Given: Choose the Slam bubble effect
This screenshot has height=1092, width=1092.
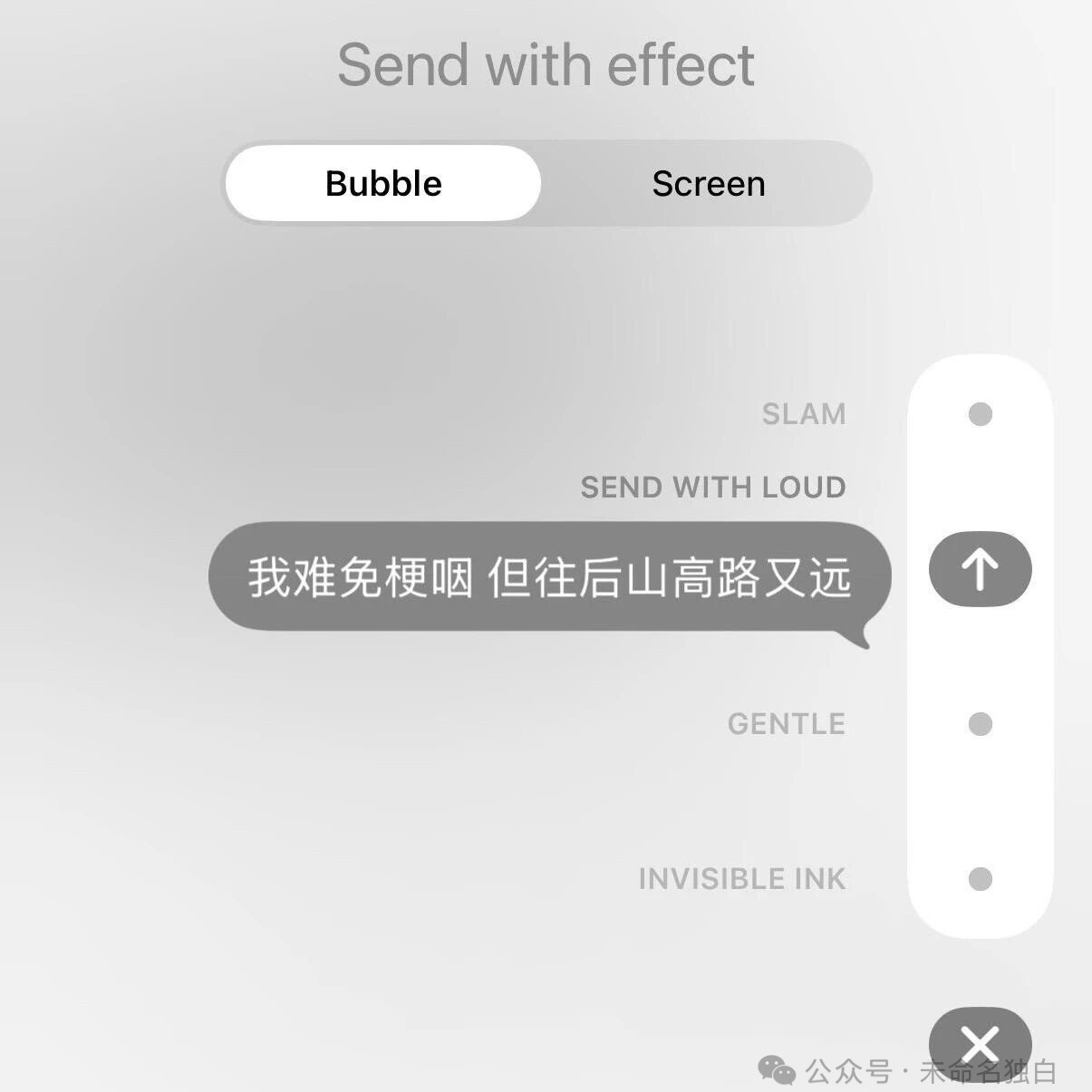Looking at the screenshot, I should click(980, 414).
